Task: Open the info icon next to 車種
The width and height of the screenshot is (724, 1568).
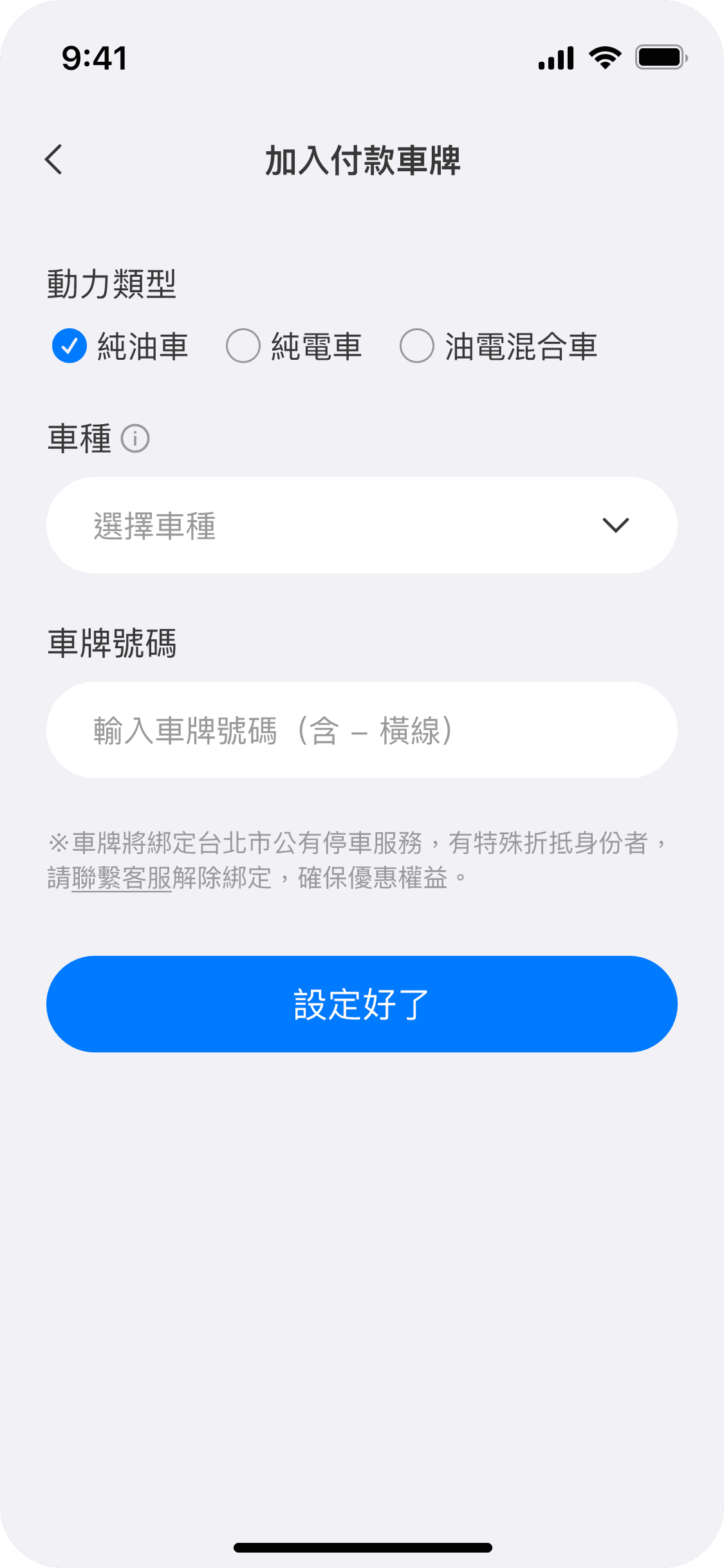Action: (x=135, y=439)
